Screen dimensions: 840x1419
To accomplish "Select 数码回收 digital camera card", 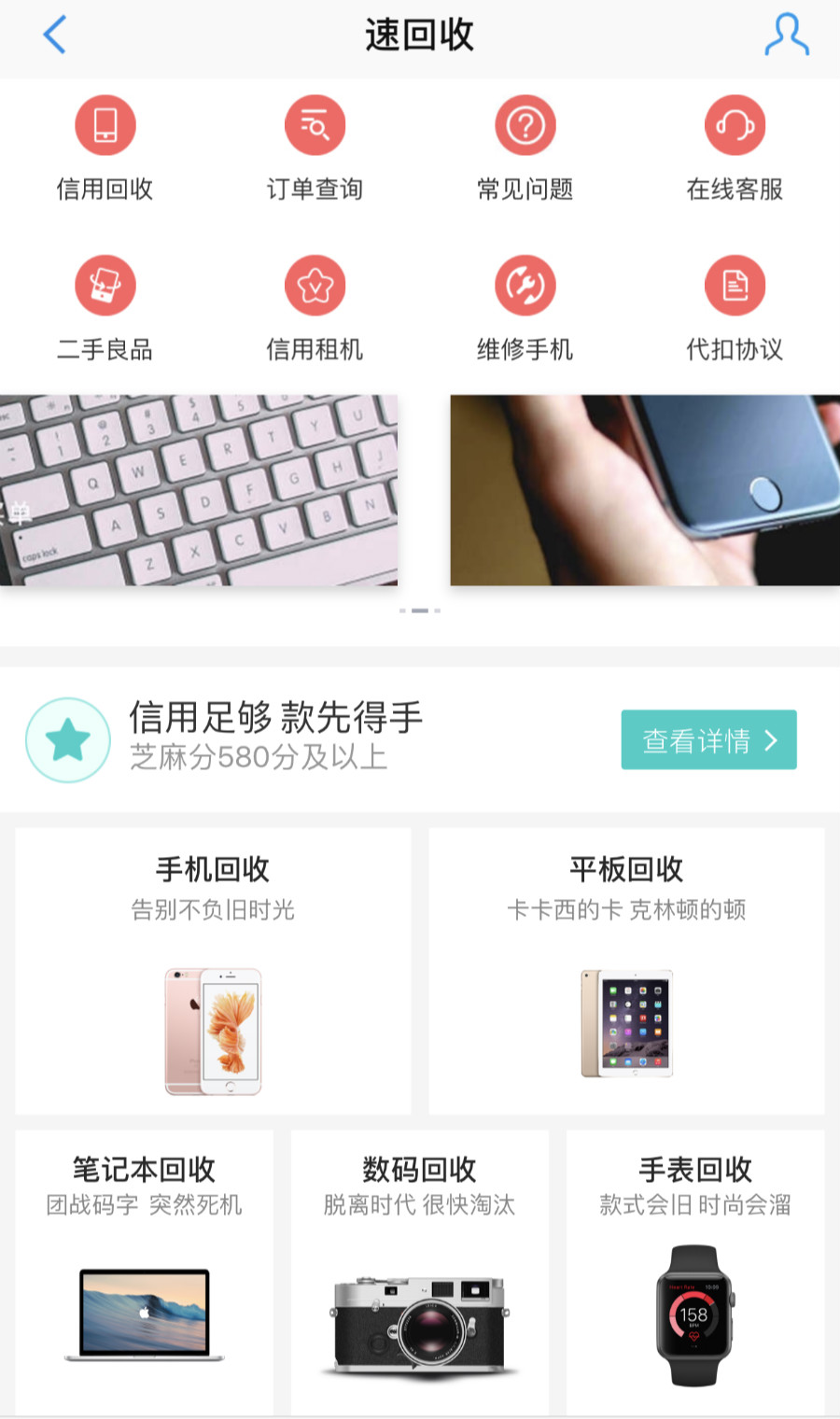I will (x=420, y=1271).
